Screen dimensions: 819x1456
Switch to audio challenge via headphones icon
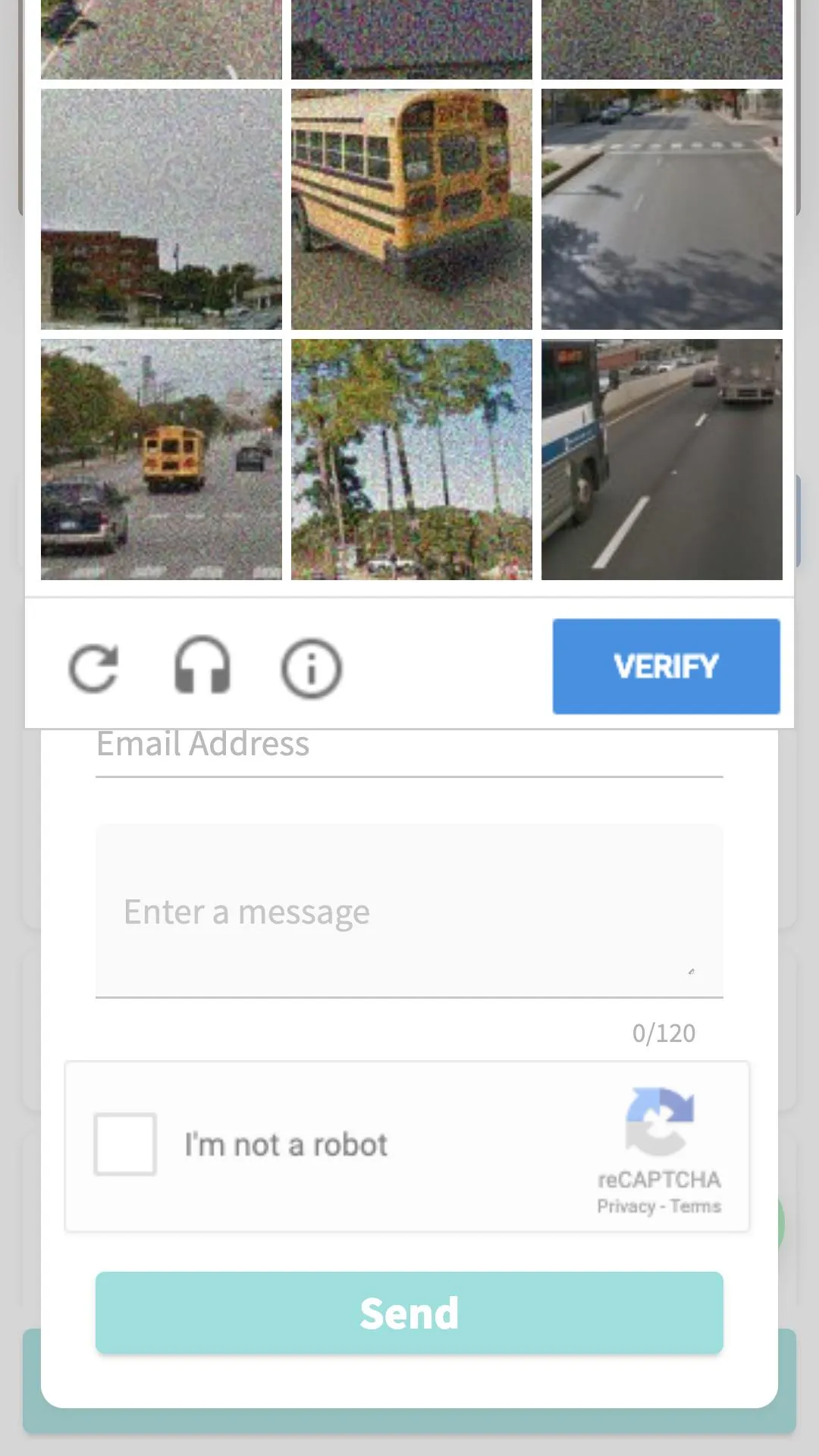point(202,666)
